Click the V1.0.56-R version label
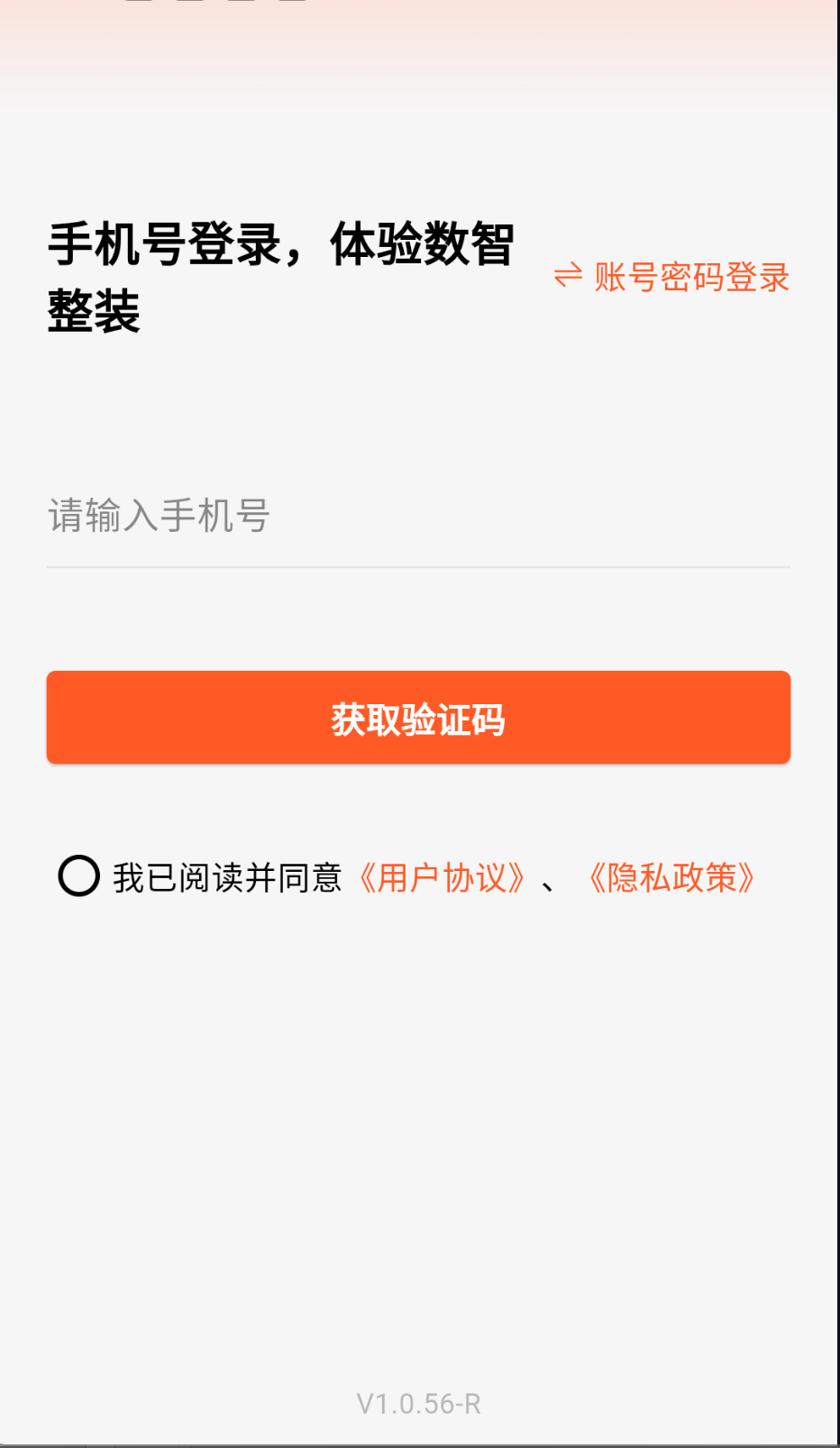This screenshot has height=1448, width=840. [x=419, y=1403]
